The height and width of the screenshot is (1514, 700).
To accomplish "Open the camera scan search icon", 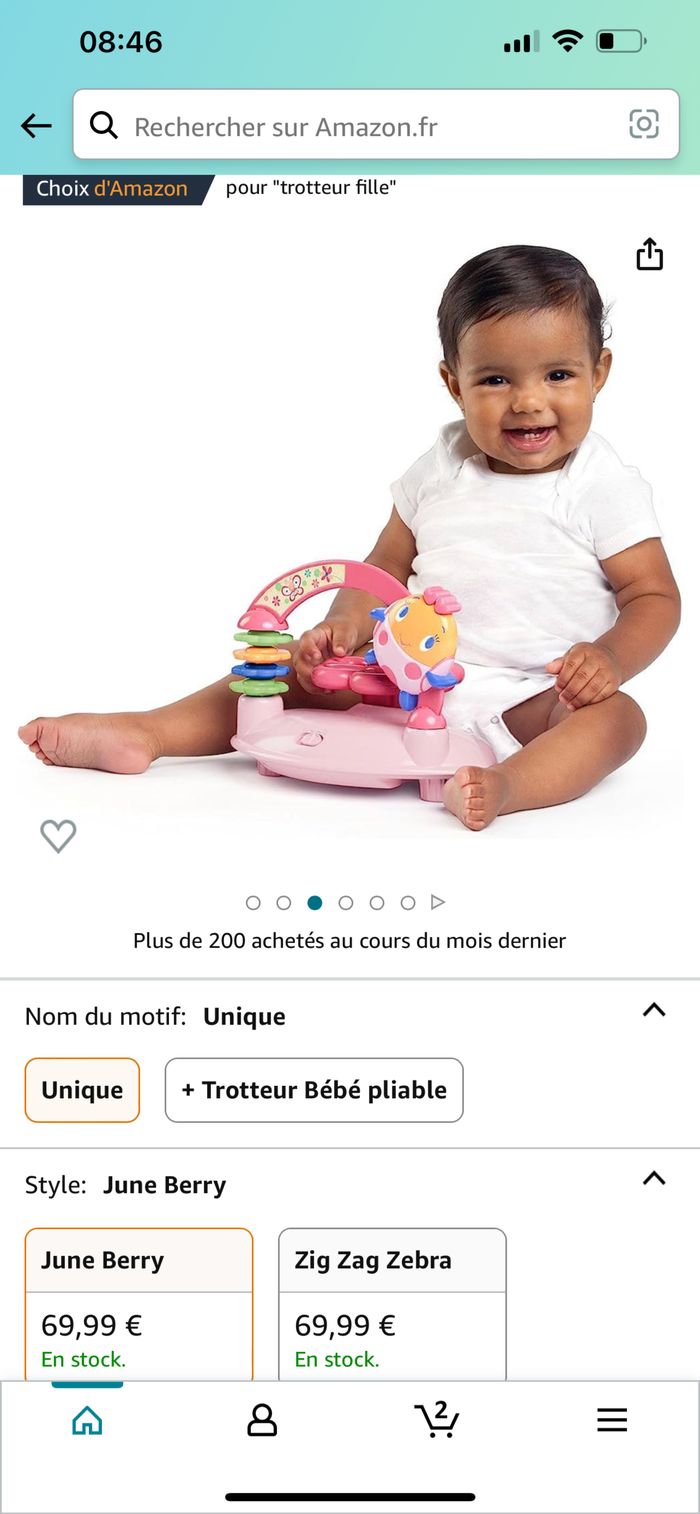I will click(x=644, y=125).
